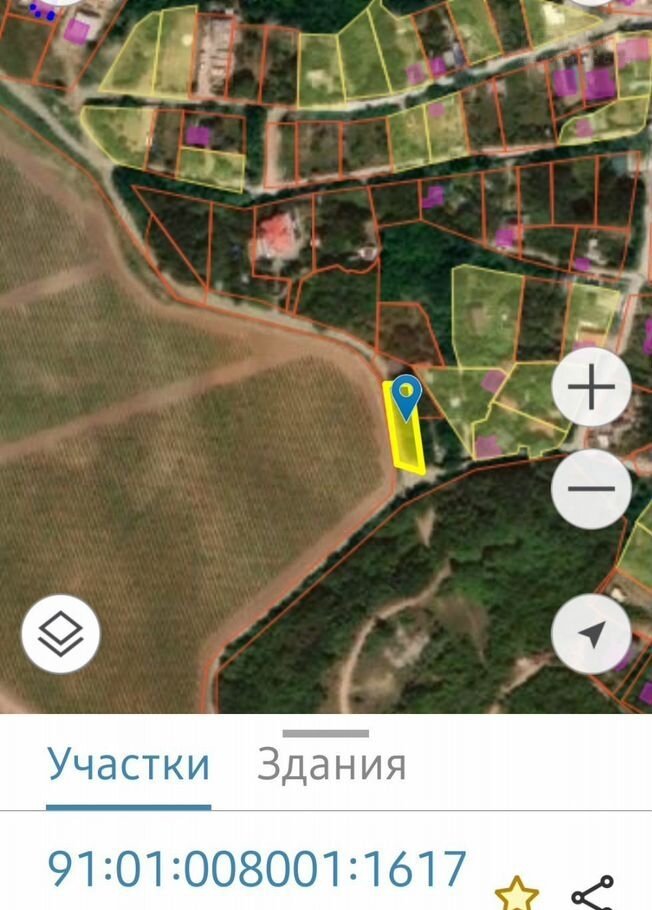Screen dimensions: 652x910
Task: Tap the blue map pin marker
Action: pos(406,397)
